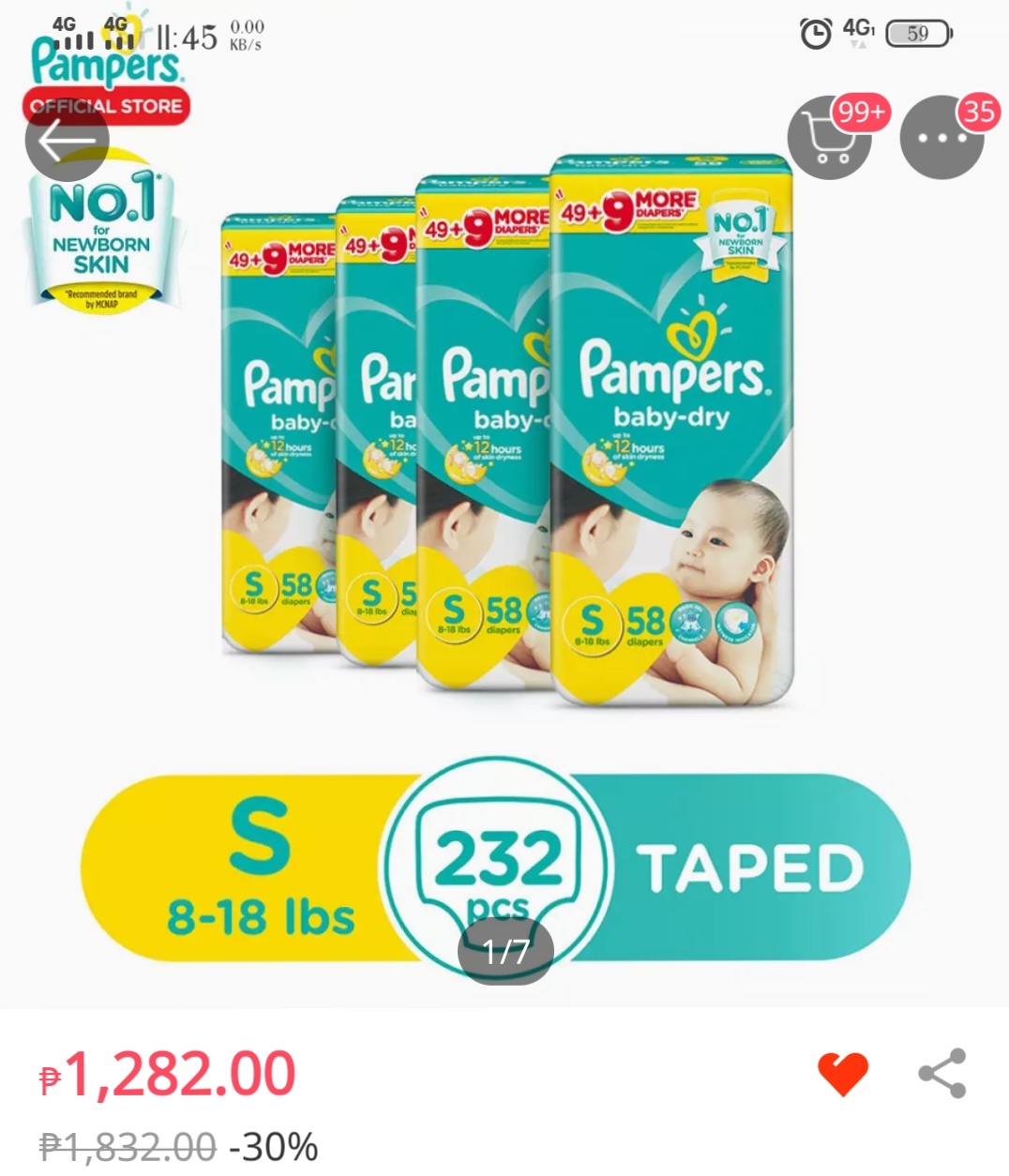The width and height of the screenshot is (1009, 1176).
Task: Open the shopping cart
Action: click(830, 139)
